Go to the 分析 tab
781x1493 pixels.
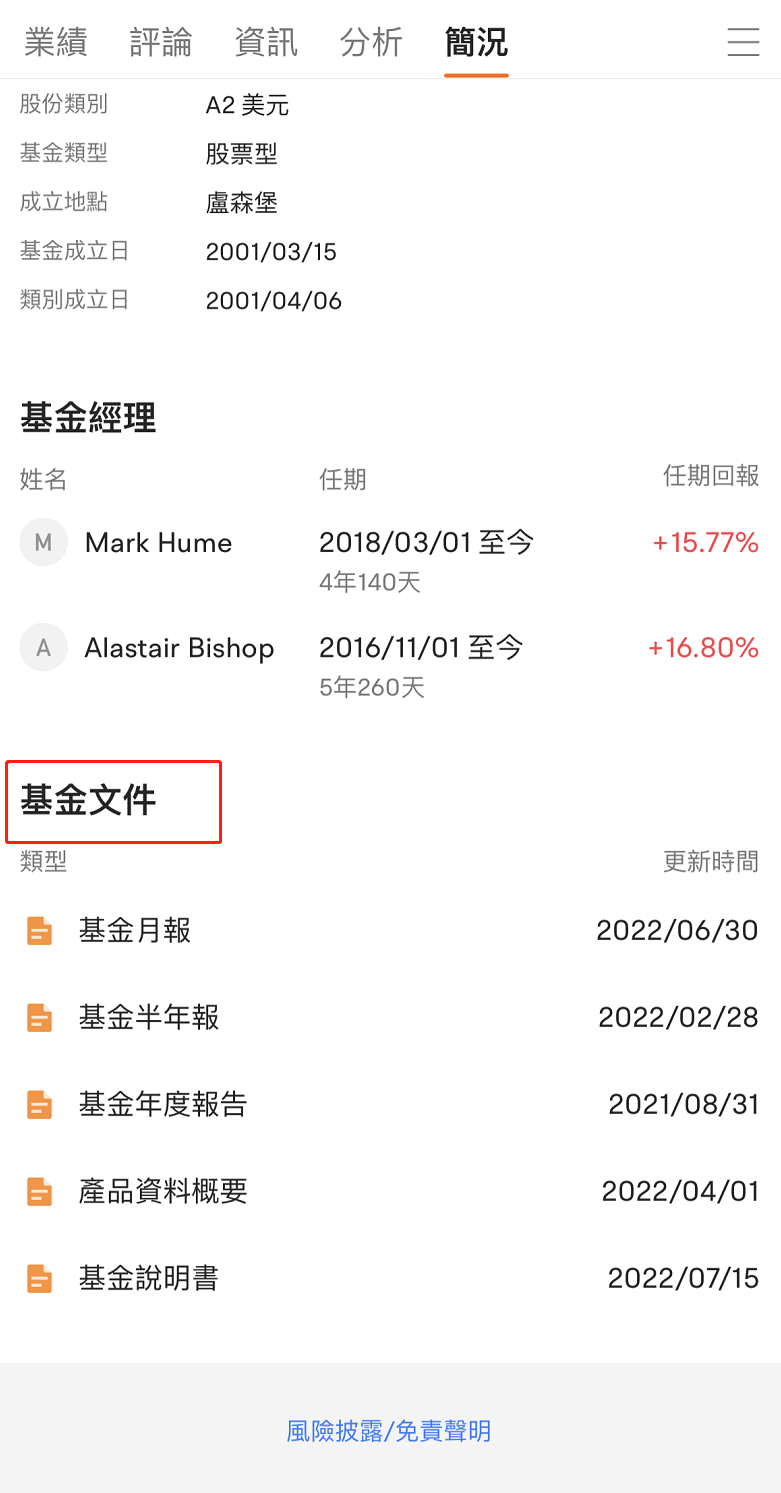(x=371, y=42)
